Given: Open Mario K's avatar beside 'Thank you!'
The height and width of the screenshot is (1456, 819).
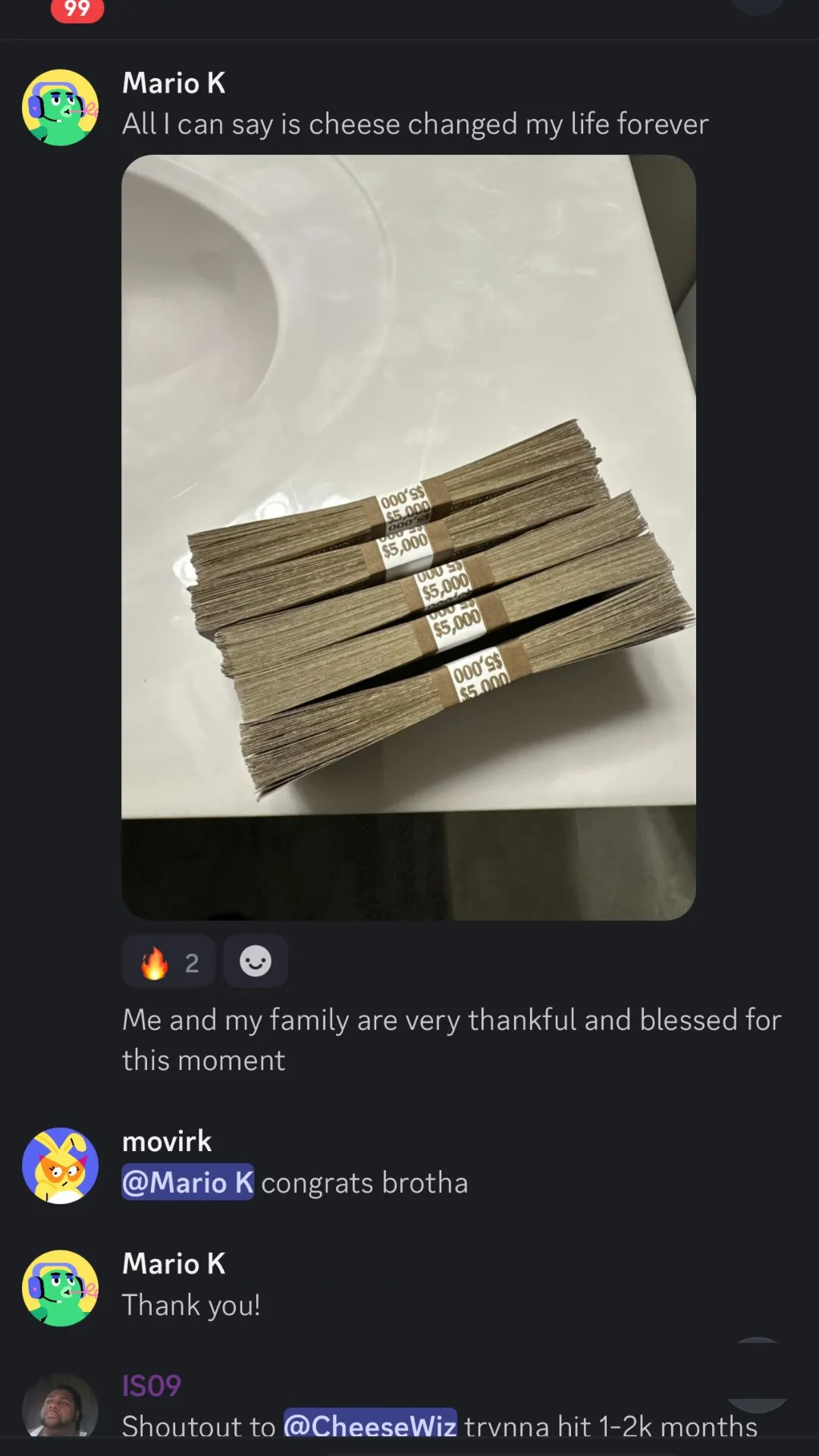Looking at the screenshot, I should pyautogui.click(x=60, y=1288).
